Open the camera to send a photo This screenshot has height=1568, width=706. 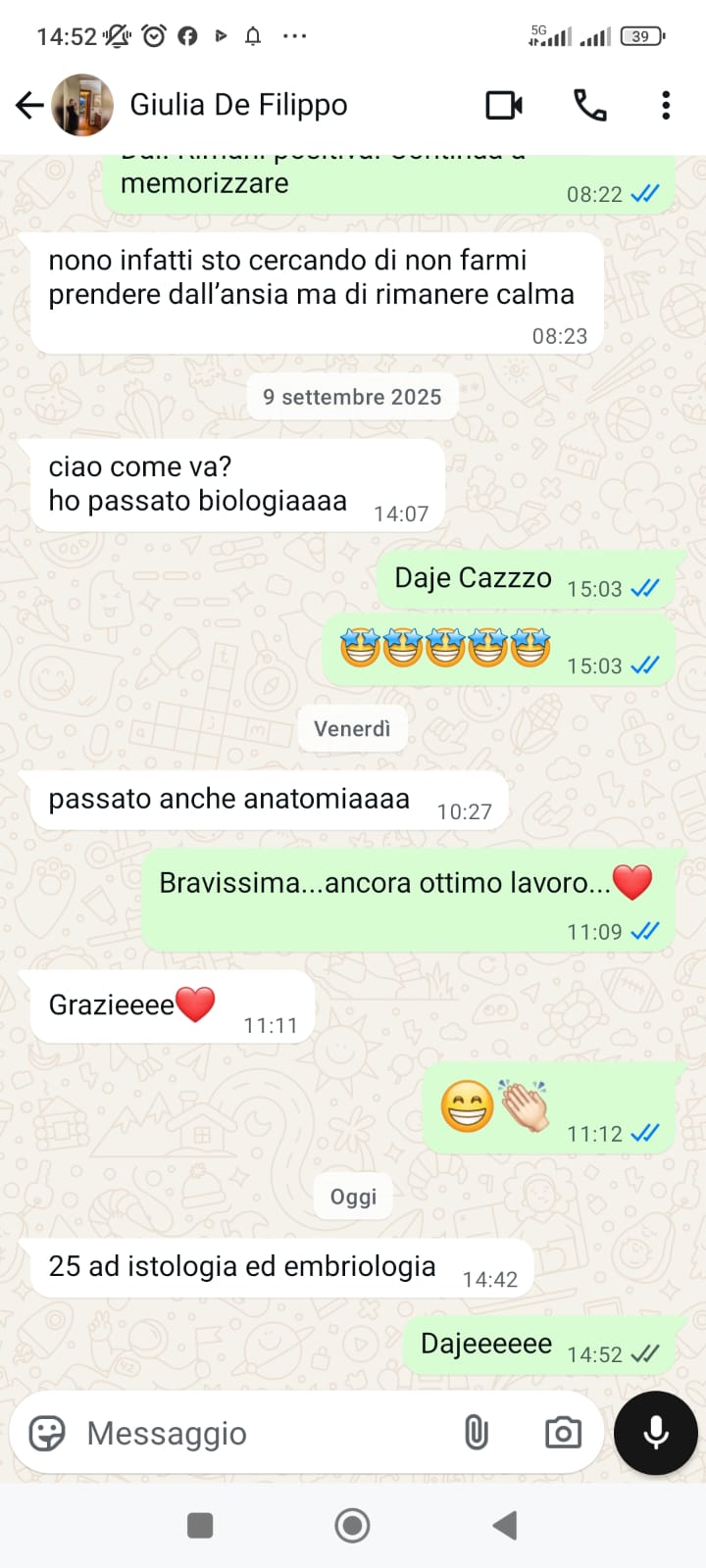(563, 1433)
